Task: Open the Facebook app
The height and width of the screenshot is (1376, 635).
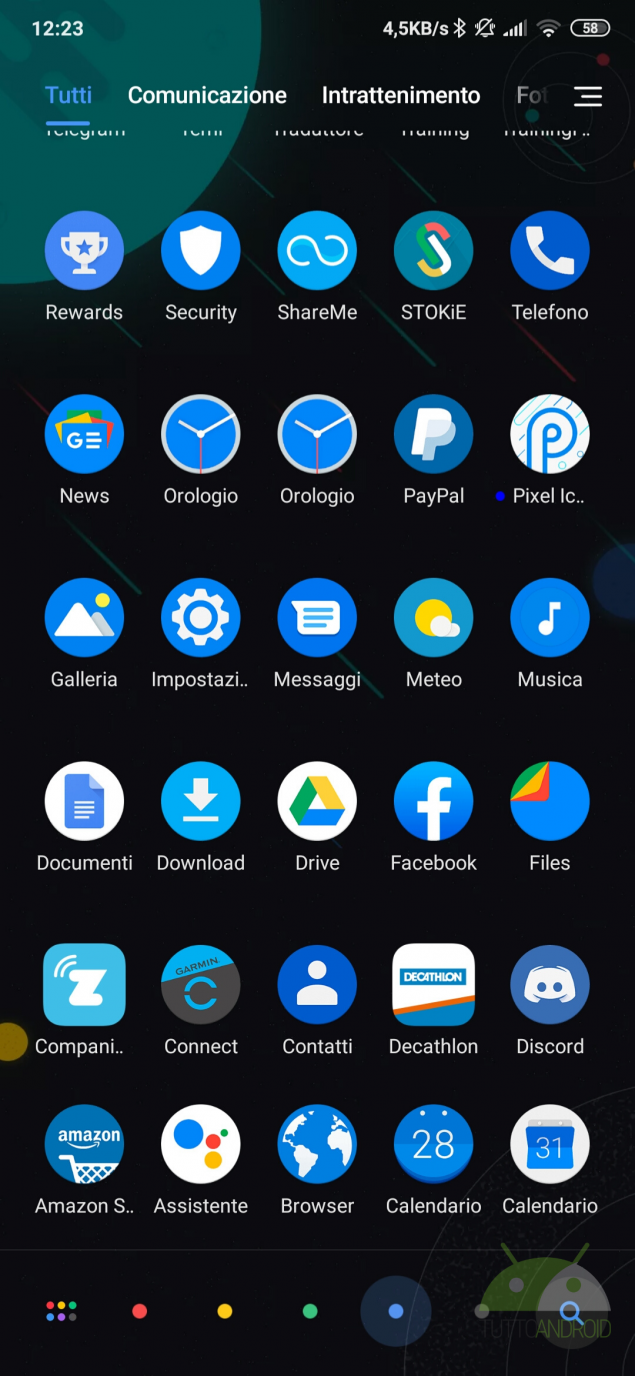Action: [x=434, y=801]
